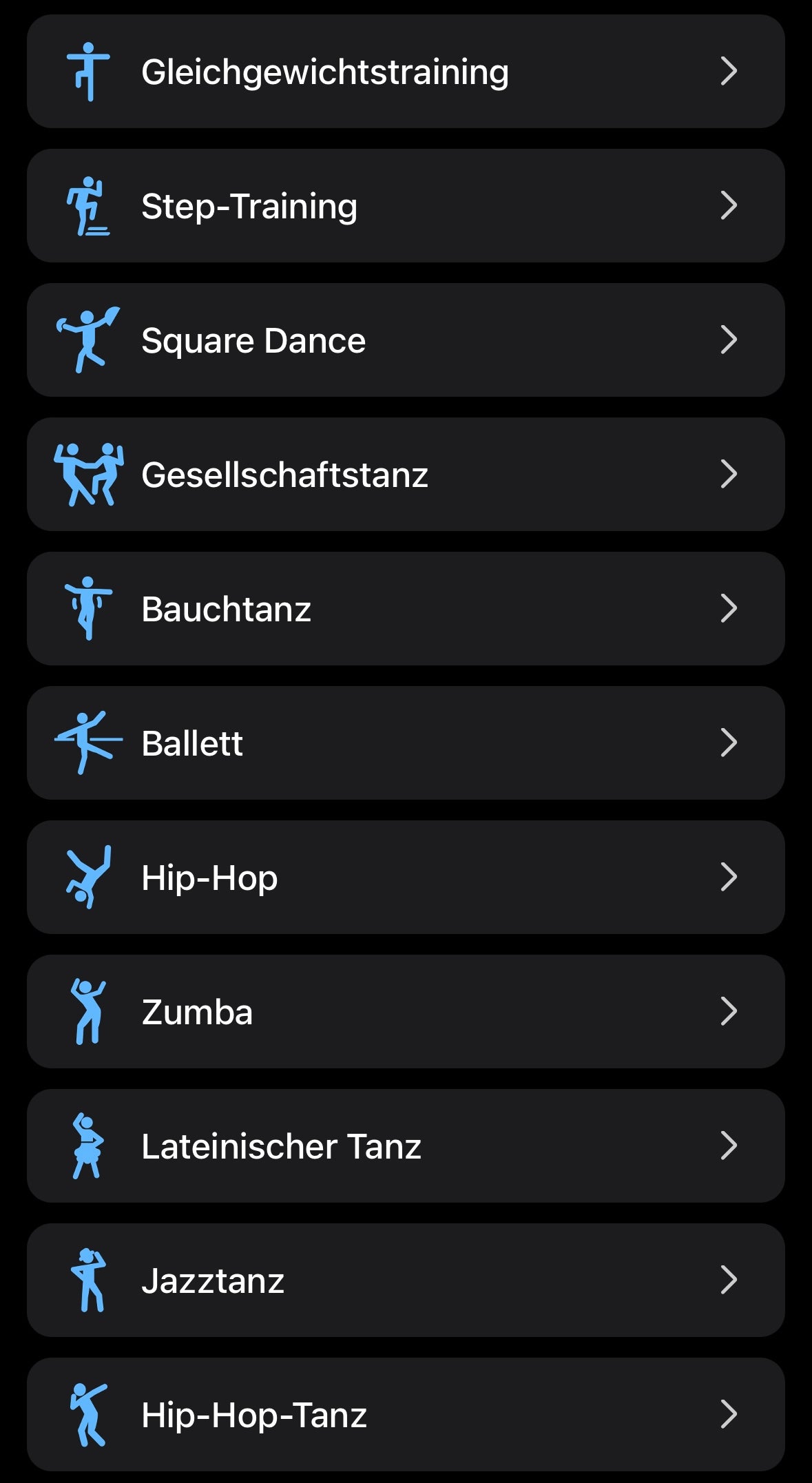This screenshot has height=1483, width=812.
Task: Select Jazztanz from the list
Action: click(406, 1280)
